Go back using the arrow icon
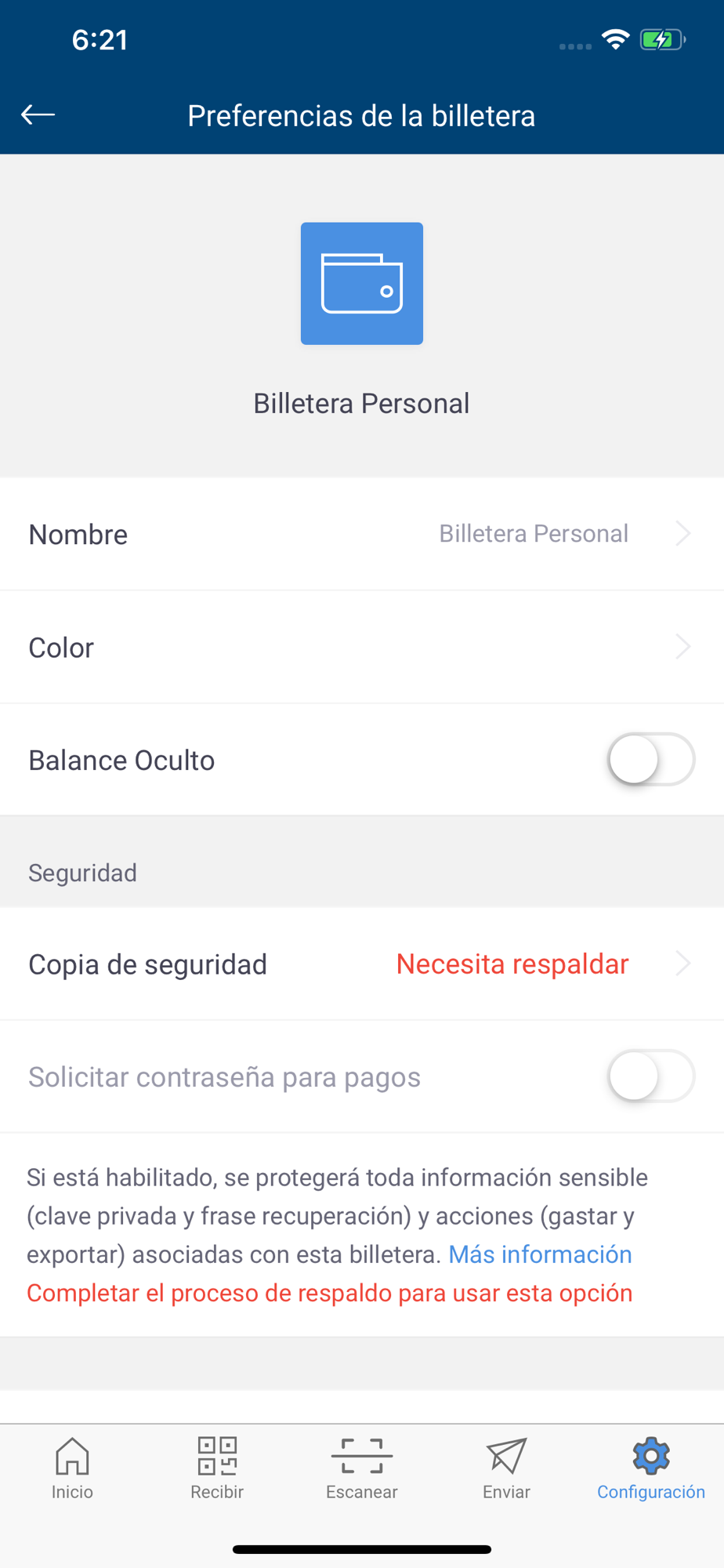The width and height of the screenshot is (724, 1568). pyautogui.click(x=38, y=115)
